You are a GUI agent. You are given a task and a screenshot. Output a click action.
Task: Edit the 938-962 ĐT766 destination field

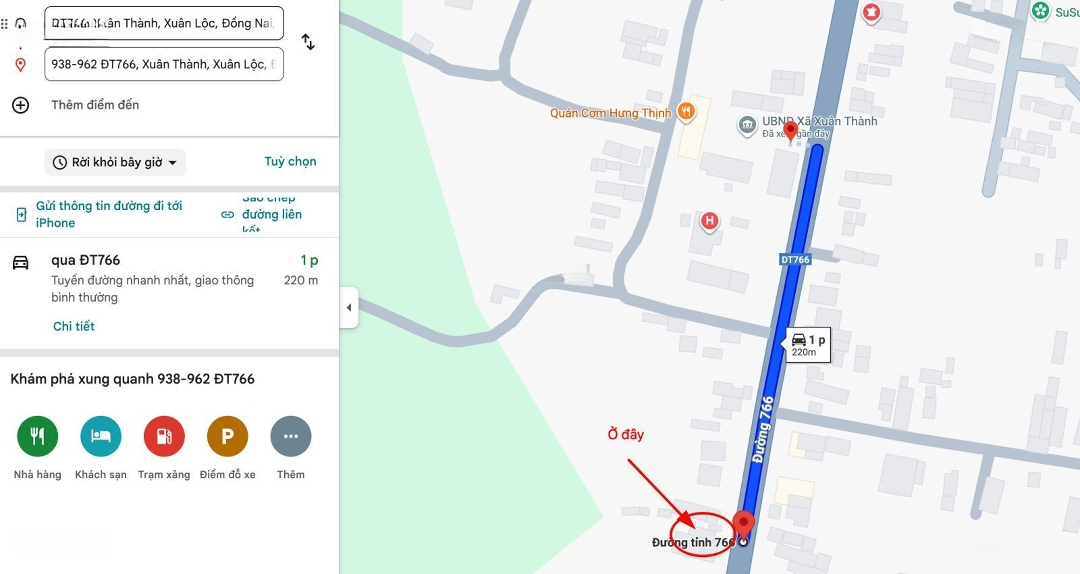point(164,64)
